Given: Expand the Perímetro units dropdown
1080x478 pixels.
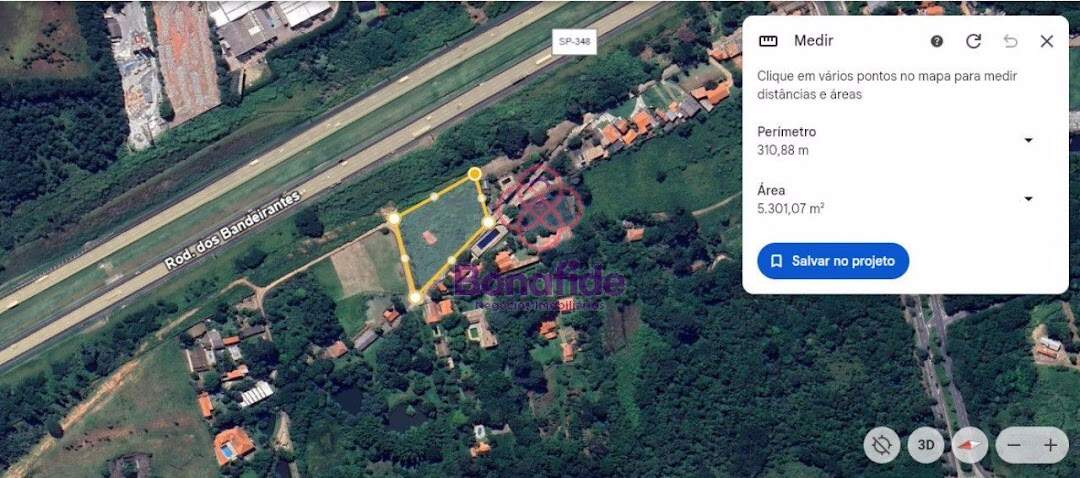Looking at the screenshot, I should (1028, 141).
